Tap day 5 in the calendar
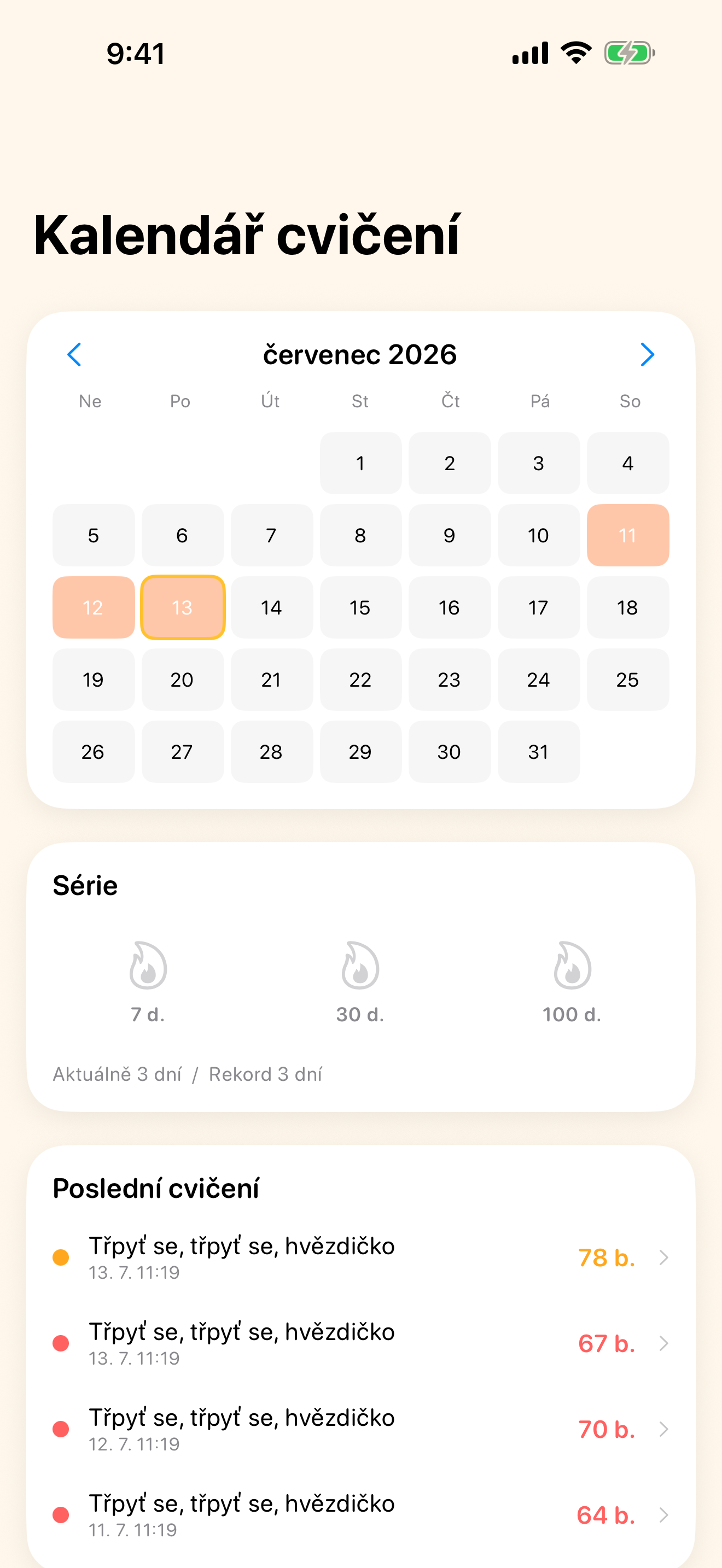Image resolution: width=722 pixels, height=1568 pixels. click(93, 535)
